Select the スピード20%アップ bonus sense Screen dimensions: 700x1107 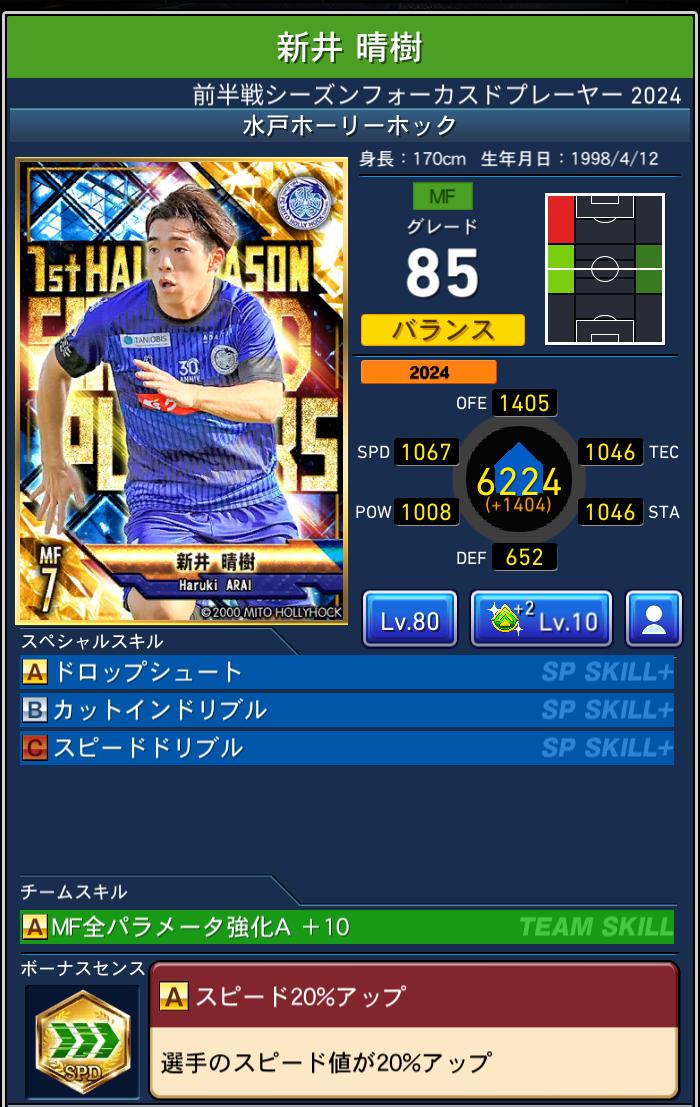(x=413, y=1031)
